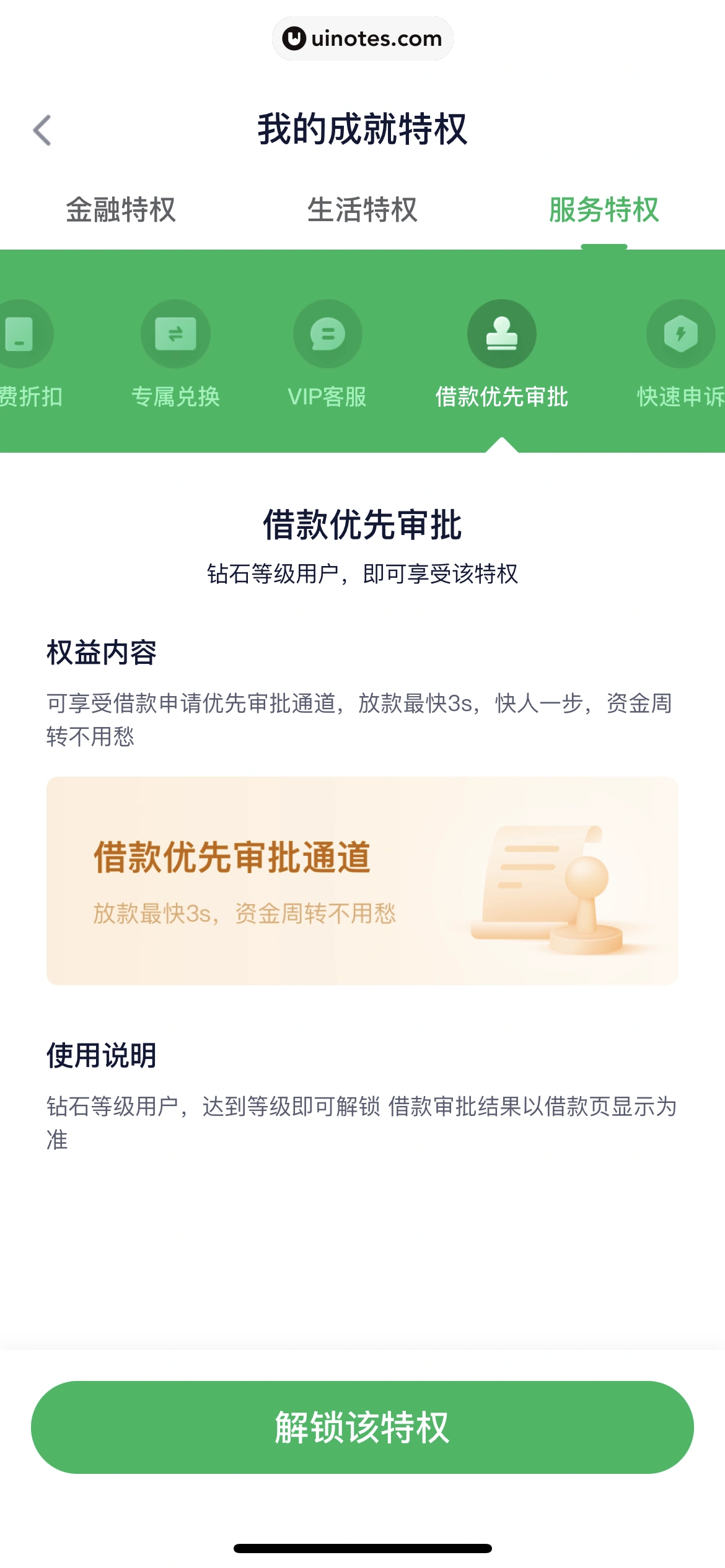Switch to the 生活特权 tab
Image resolution: width=725 pixels, height=1568 pixels.
click(x=362, y=210)
